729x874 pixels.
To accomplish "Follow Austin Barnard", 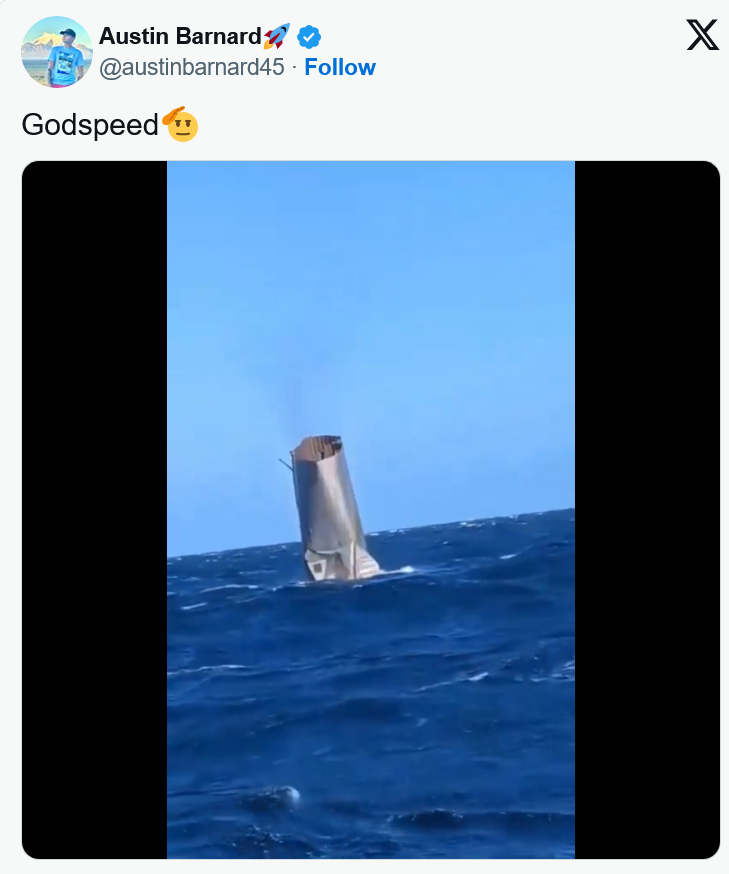I will pyautogui.click(x=340, y=67).
